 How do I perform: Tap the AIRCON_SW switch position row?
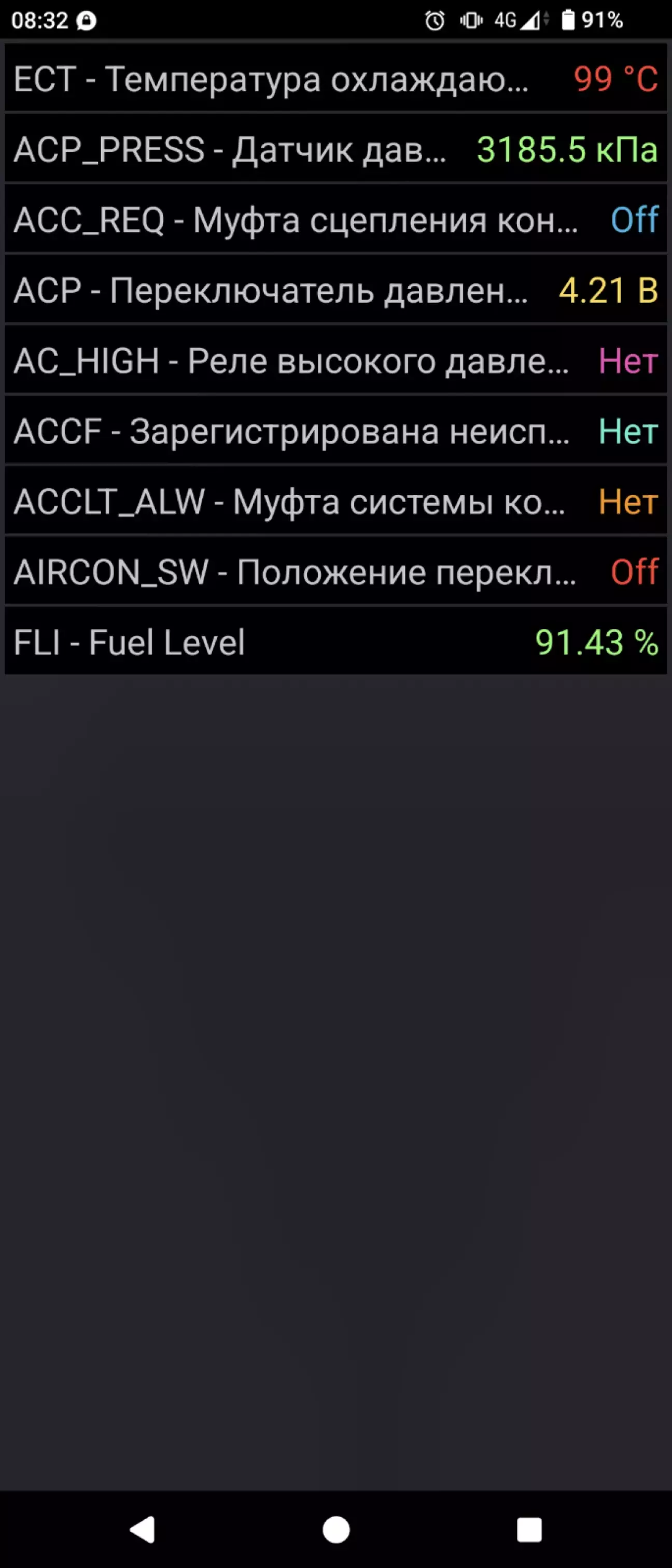[x=335, y=572]
